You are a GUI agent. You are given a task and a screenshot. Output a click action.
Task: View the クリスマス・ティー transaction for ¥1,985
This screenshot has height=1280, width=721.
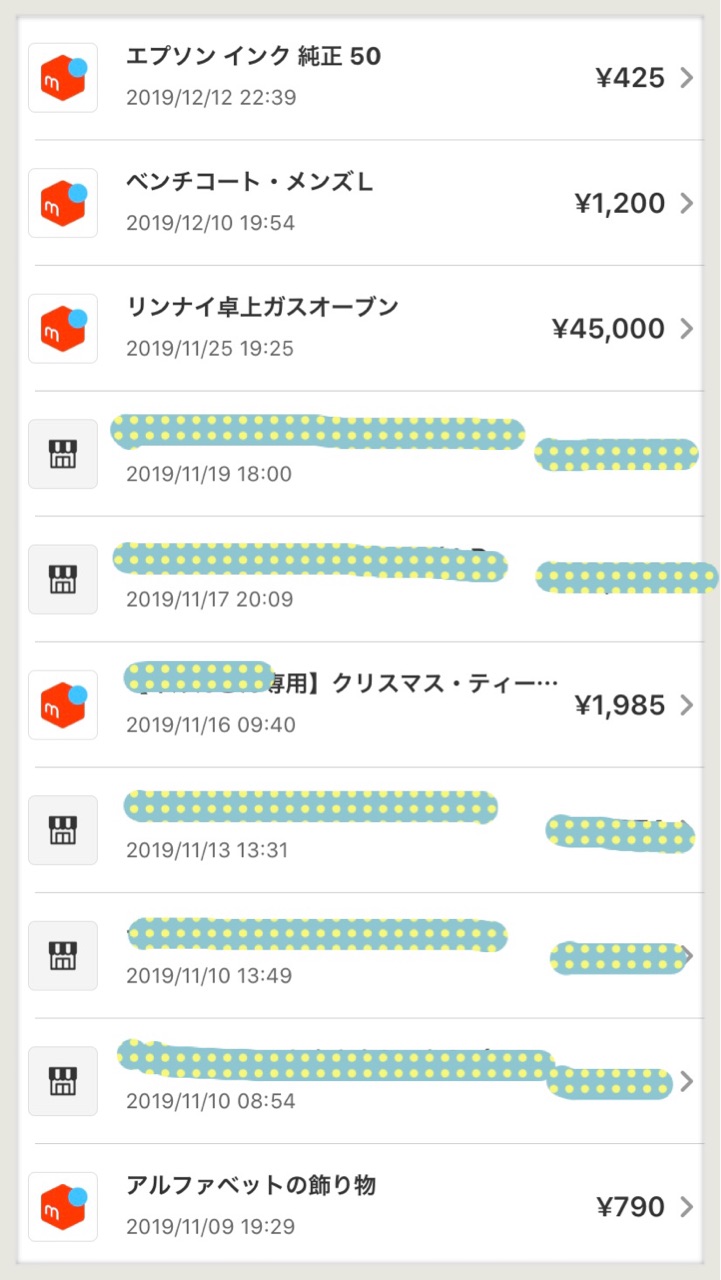(x=360, y=705)
